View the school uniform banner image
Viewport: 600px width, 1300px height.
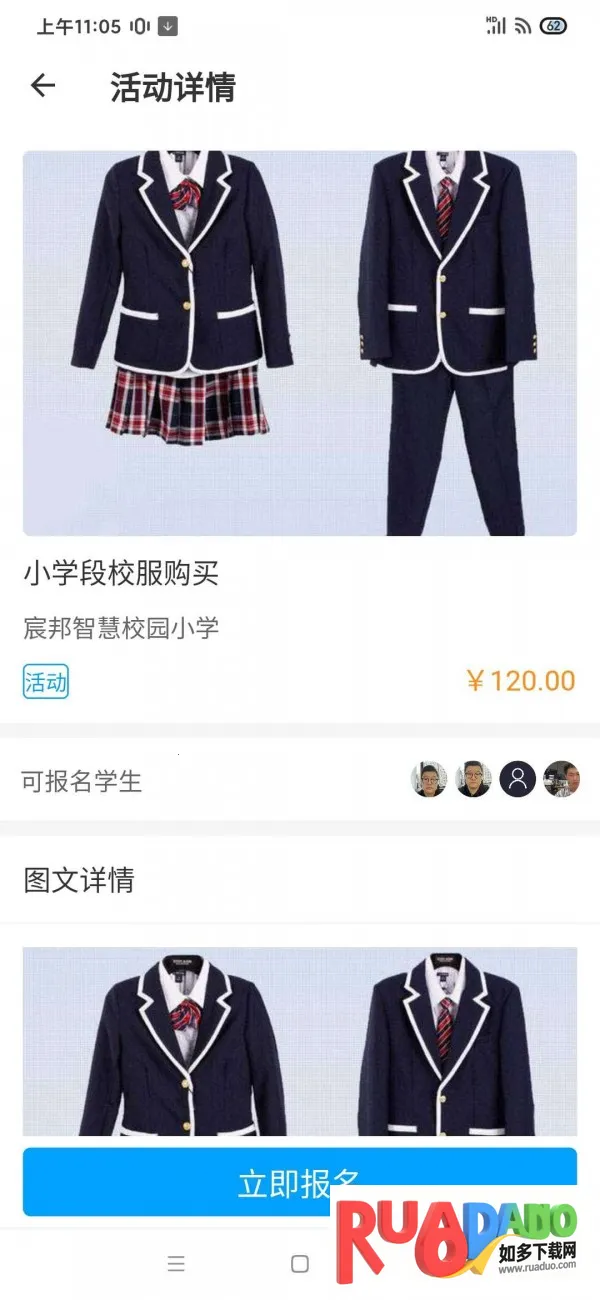click(300, 343)
